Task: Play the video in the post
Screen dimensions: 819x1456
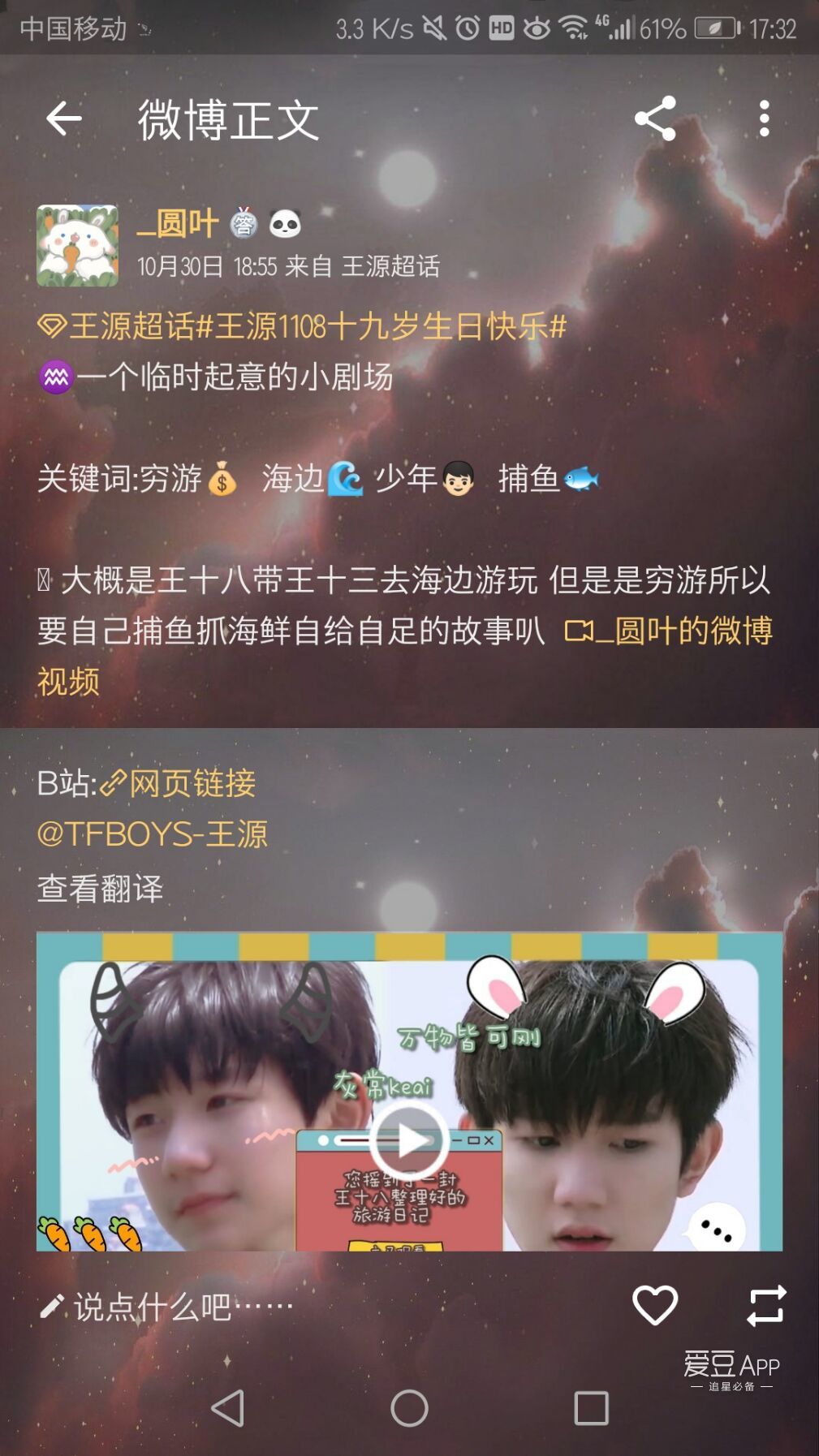Action: [x=409, y=1140]
